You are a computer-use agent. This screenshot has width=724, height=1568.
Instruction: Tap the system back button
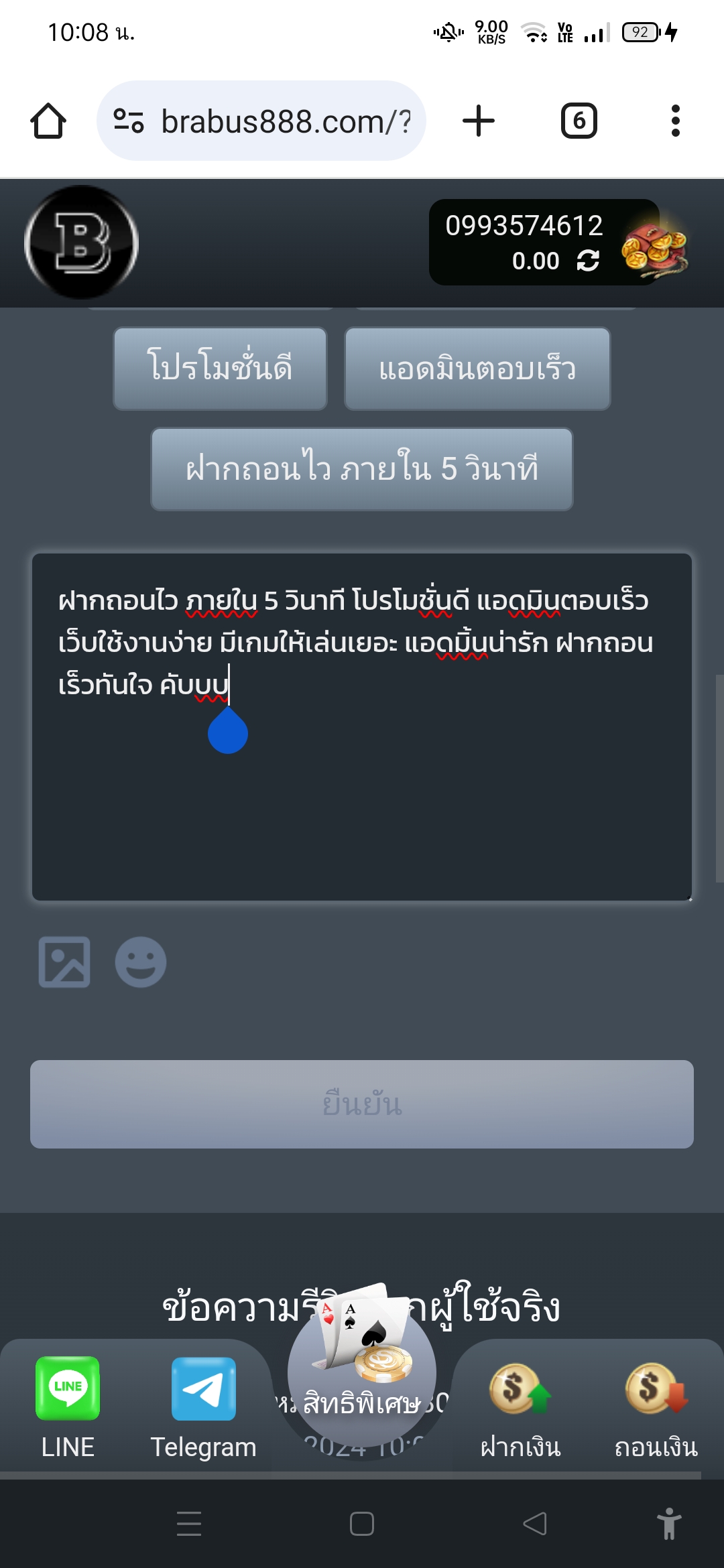pos(535,1524)
